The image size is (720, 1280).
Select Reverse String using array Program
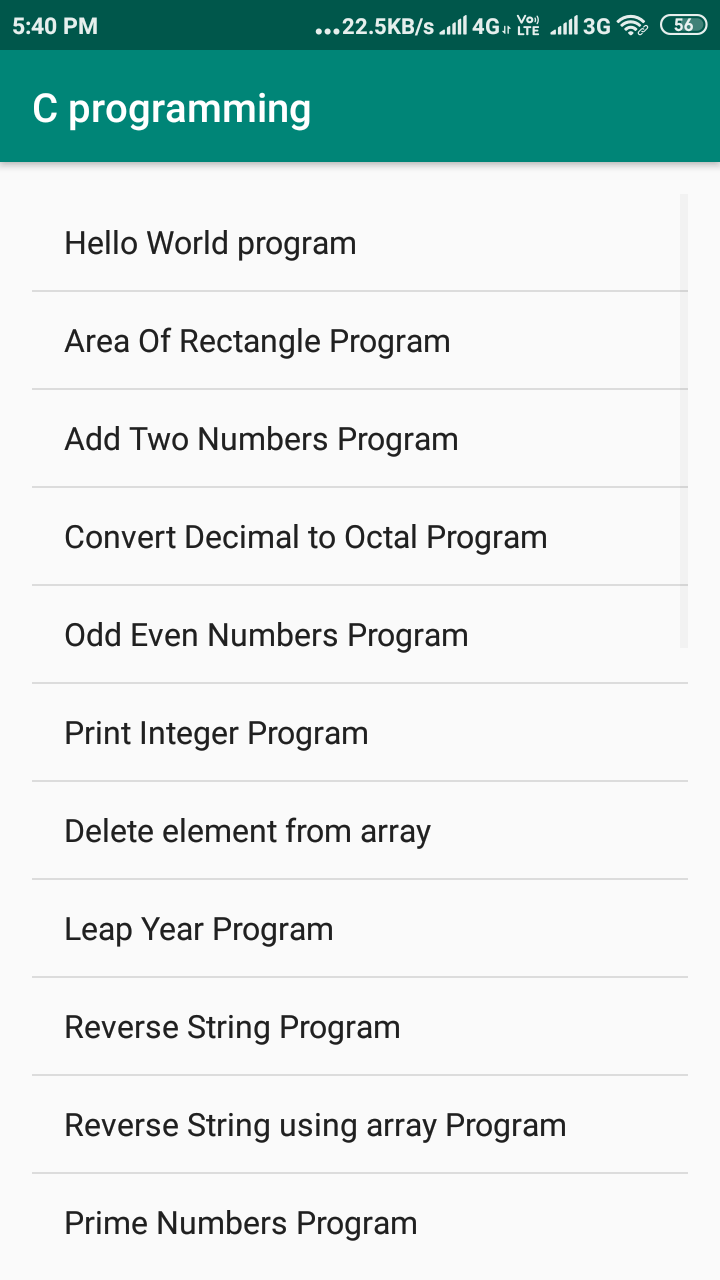pos(360,1125)
